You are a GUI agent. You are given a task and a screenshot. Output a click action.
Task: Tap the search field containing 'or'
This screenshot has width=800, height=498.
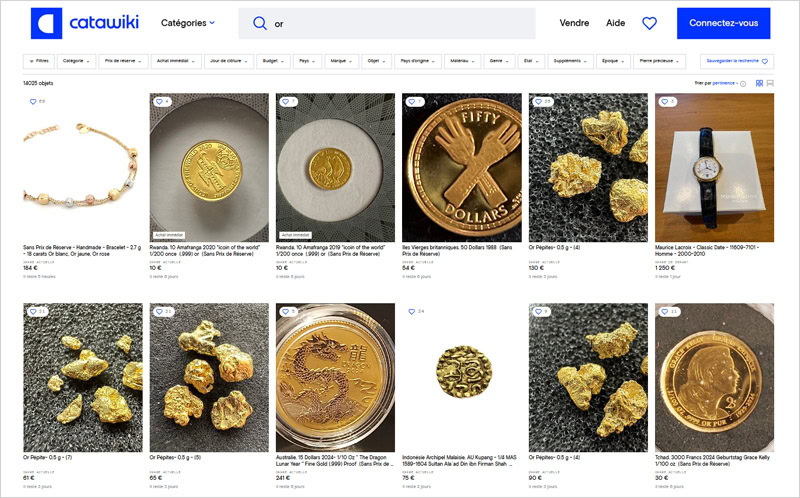400,24
